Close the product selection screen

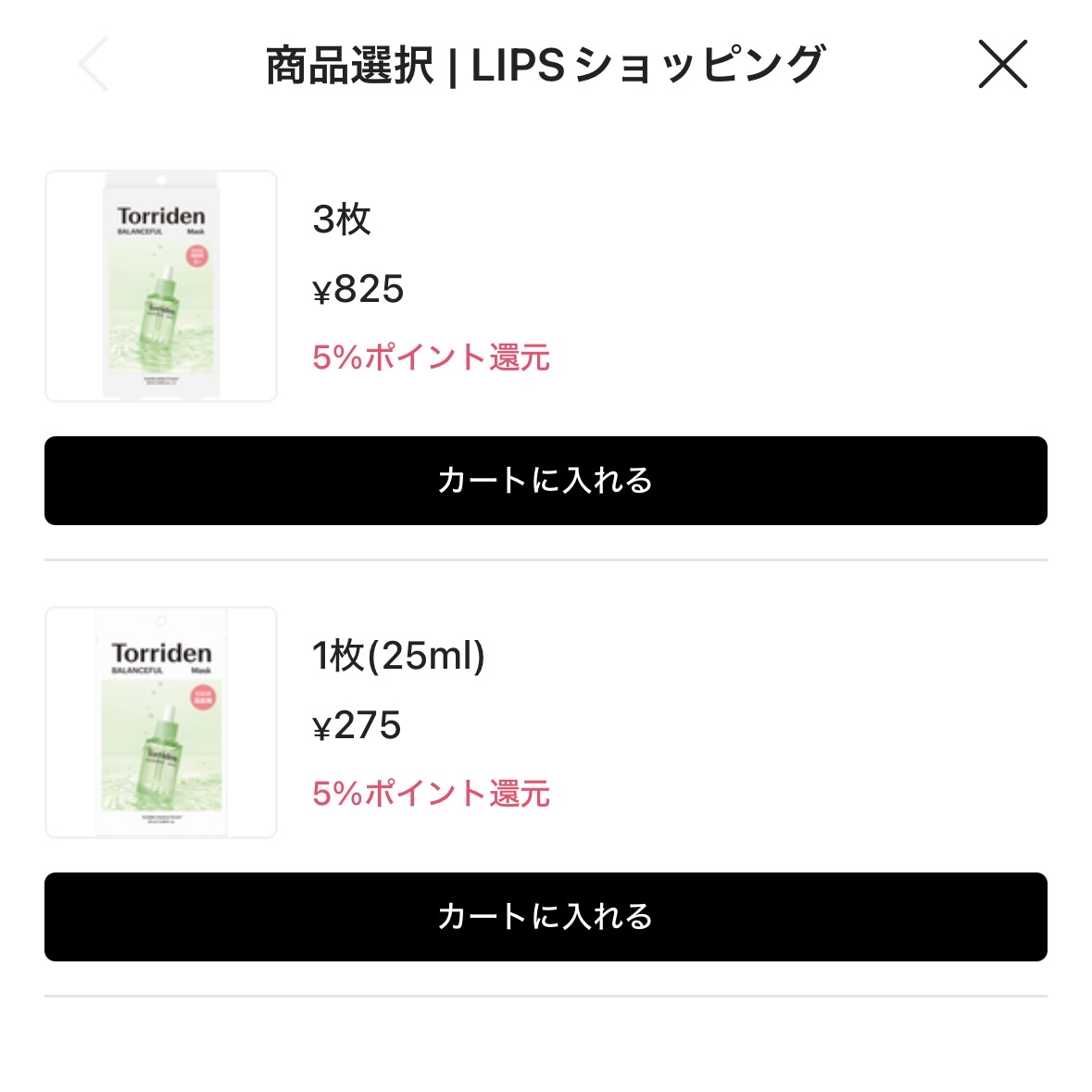1002,65
